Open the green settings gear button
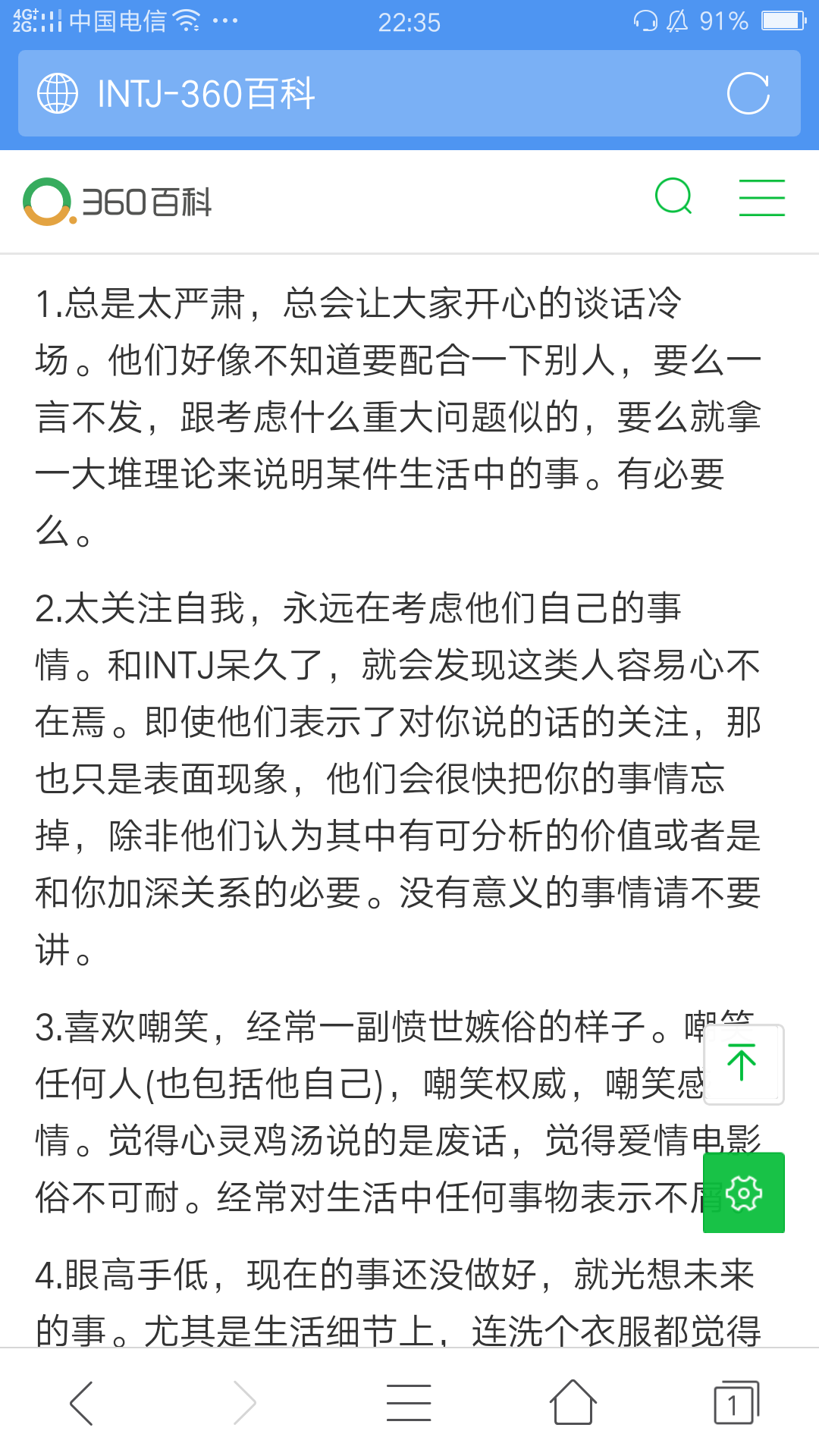The width and height of the screenshot is (819, 1456). click(743, 1193)
